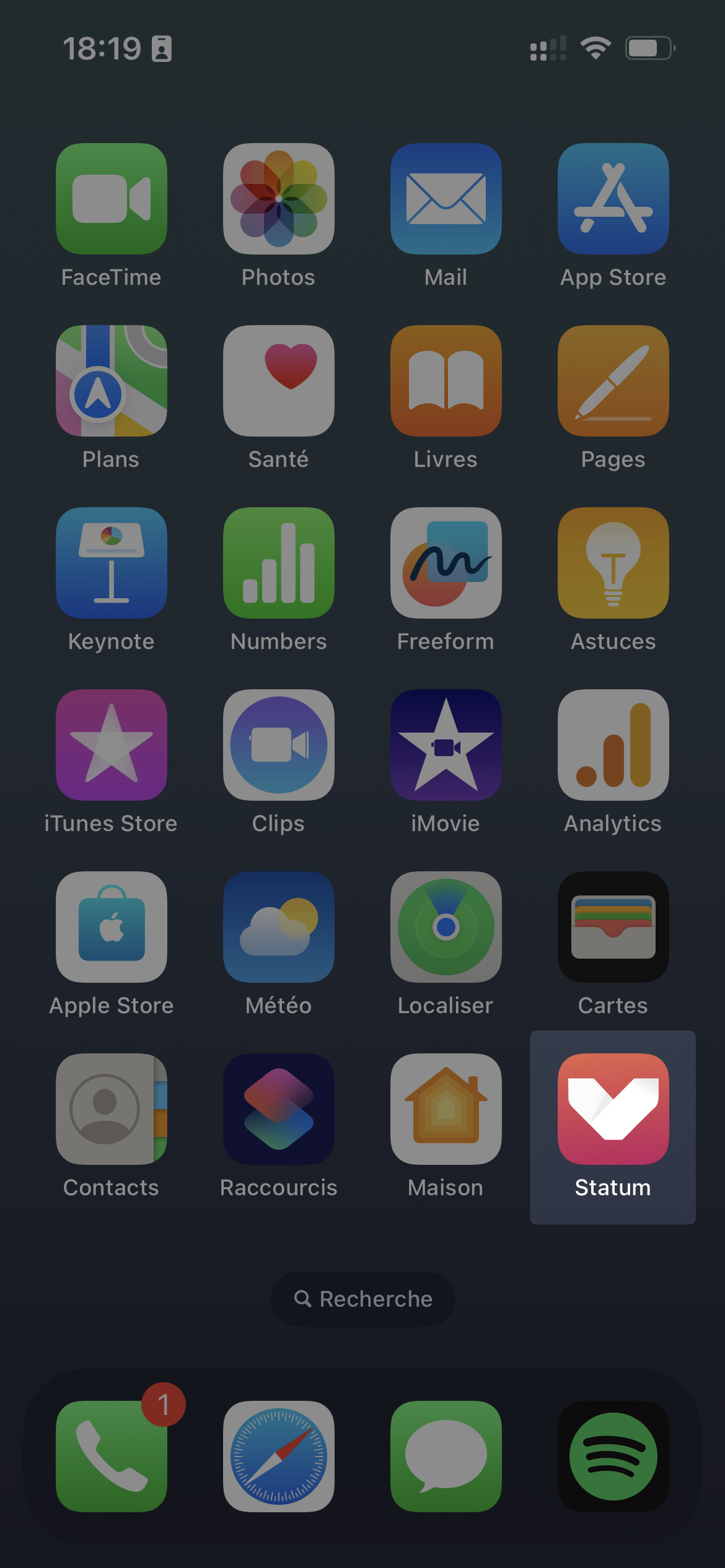
Task: Open Numbers spreadsheet app
Action: coord(279,563)
